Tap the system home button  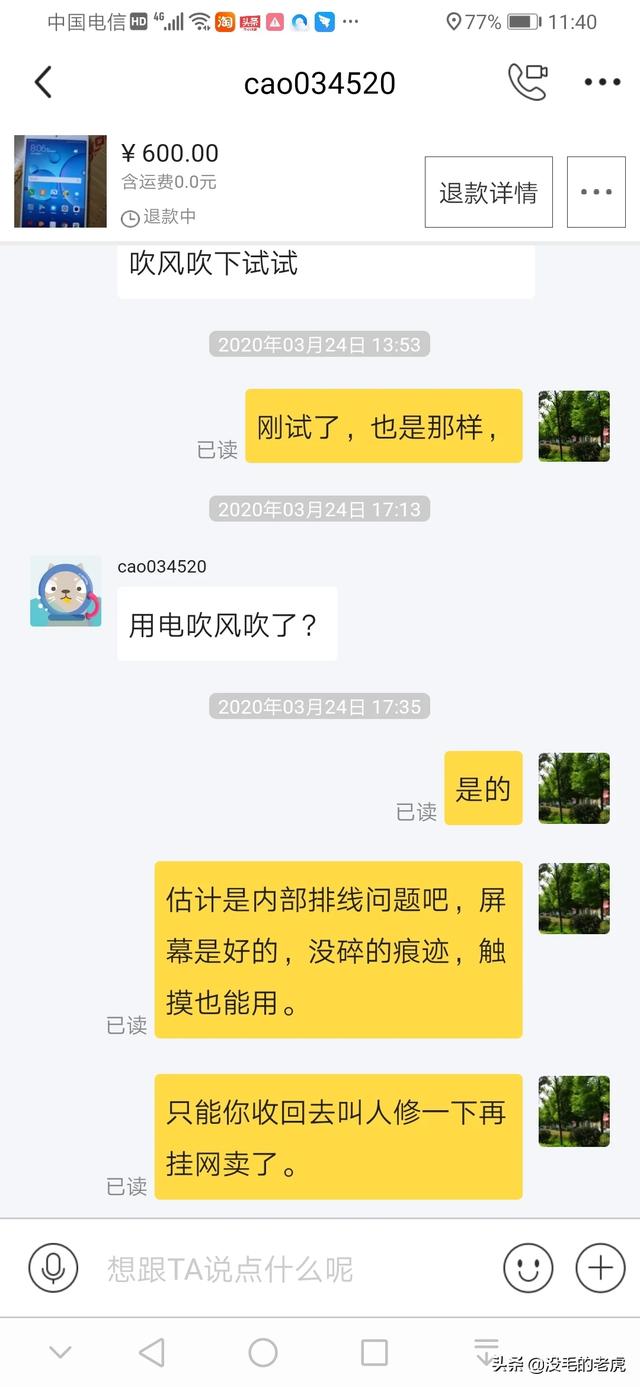click(x=263, y=1353)
